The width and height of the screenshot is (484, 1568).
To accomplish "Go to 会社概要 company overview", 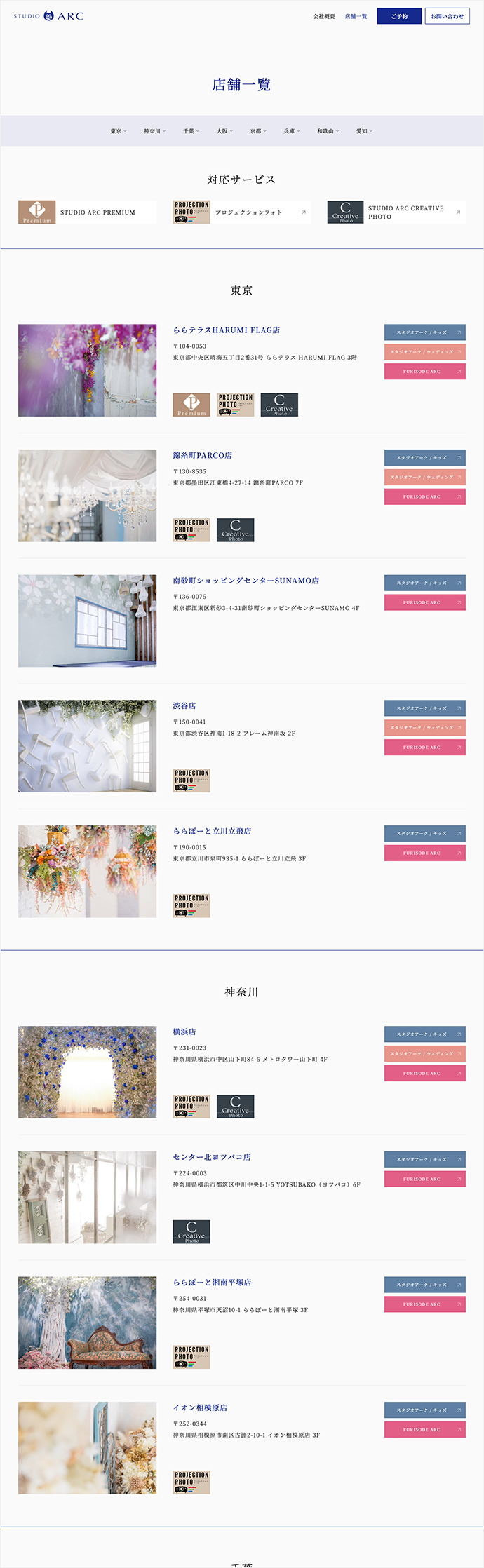I will tap(324, 16).
